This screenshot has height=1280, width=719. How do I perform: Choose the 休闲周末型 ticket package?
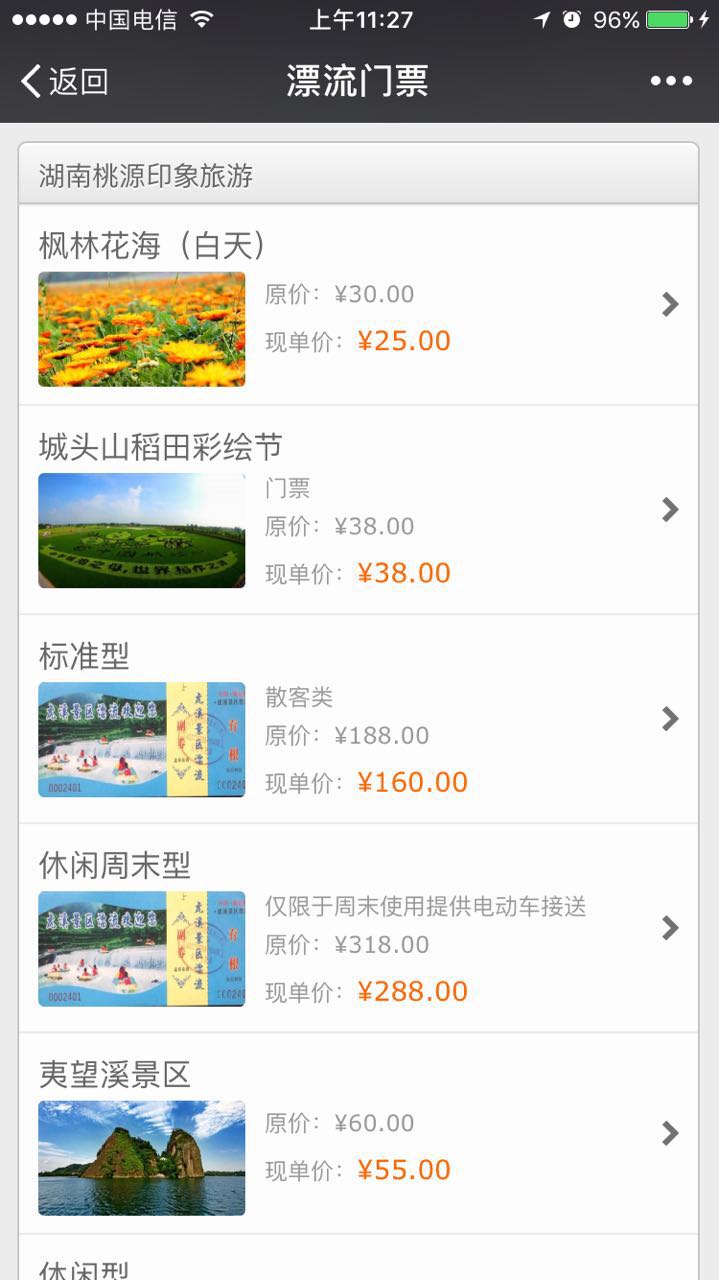(x=358, y=928)
